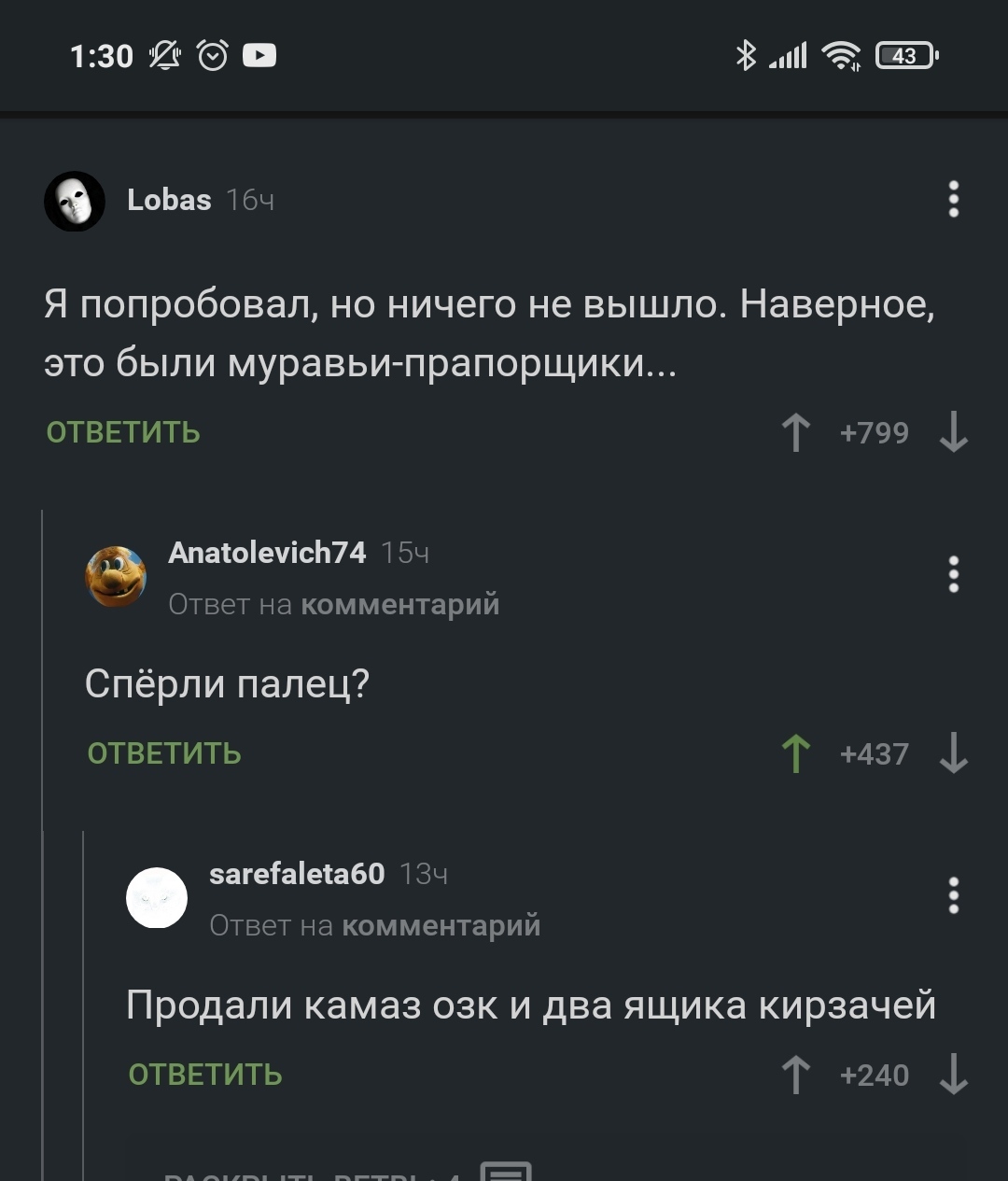
Task: Reply to Anatolevich74's comment
Action: click(164, 753)
